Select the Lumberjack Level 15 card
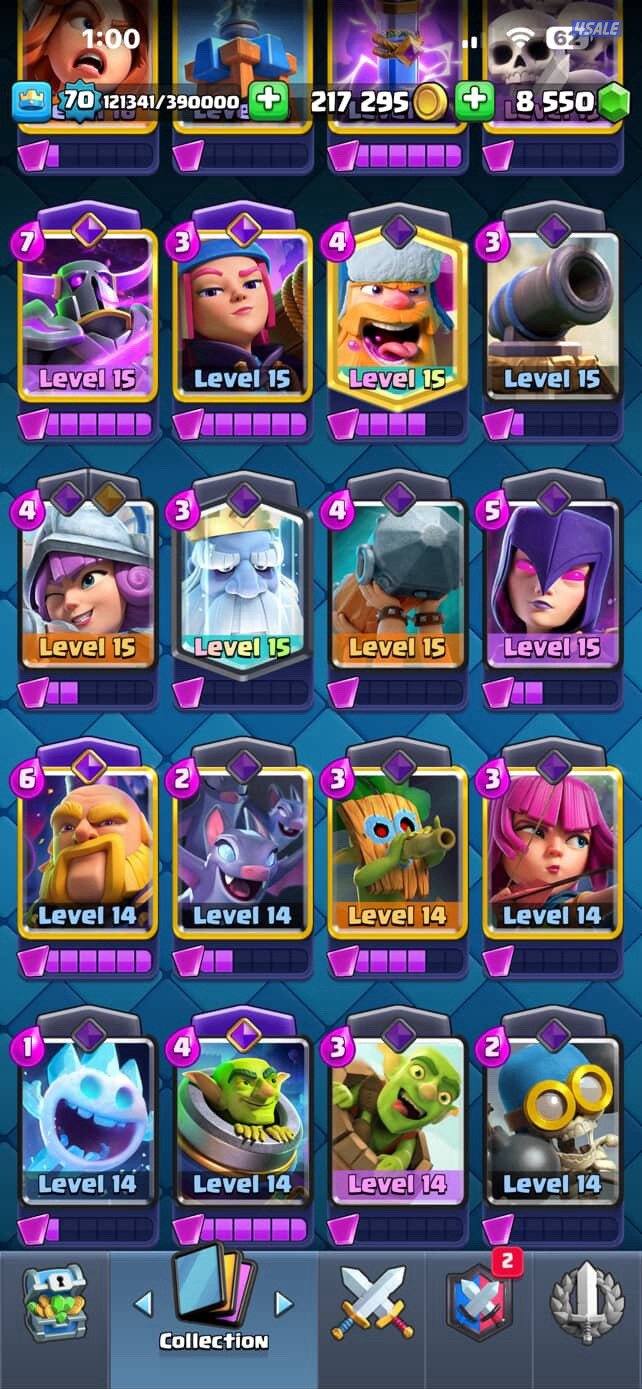This screenshot has width=642, height=1389. tap(397, 318)
